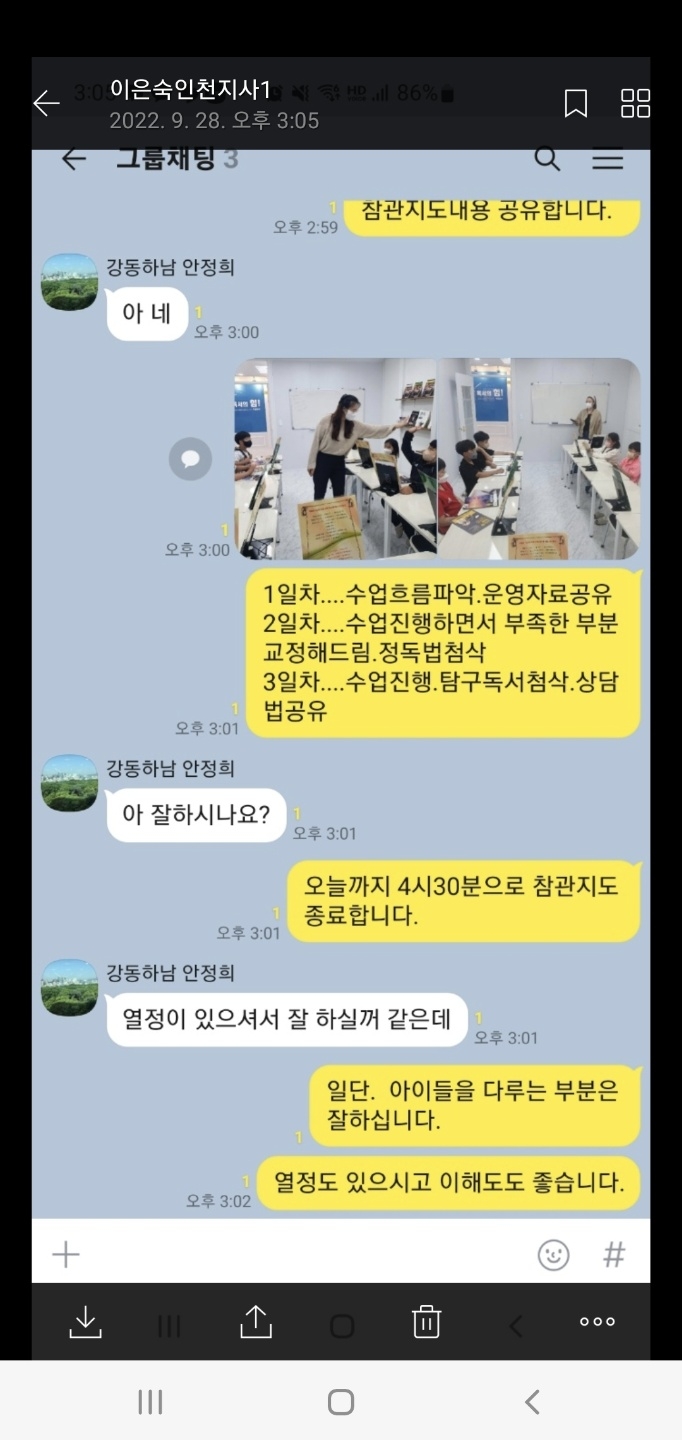Image resolution: width=682 pixels, height=1440 pixels.
Task: Delete this image with the trash icon
Action: pos(426,1322)
